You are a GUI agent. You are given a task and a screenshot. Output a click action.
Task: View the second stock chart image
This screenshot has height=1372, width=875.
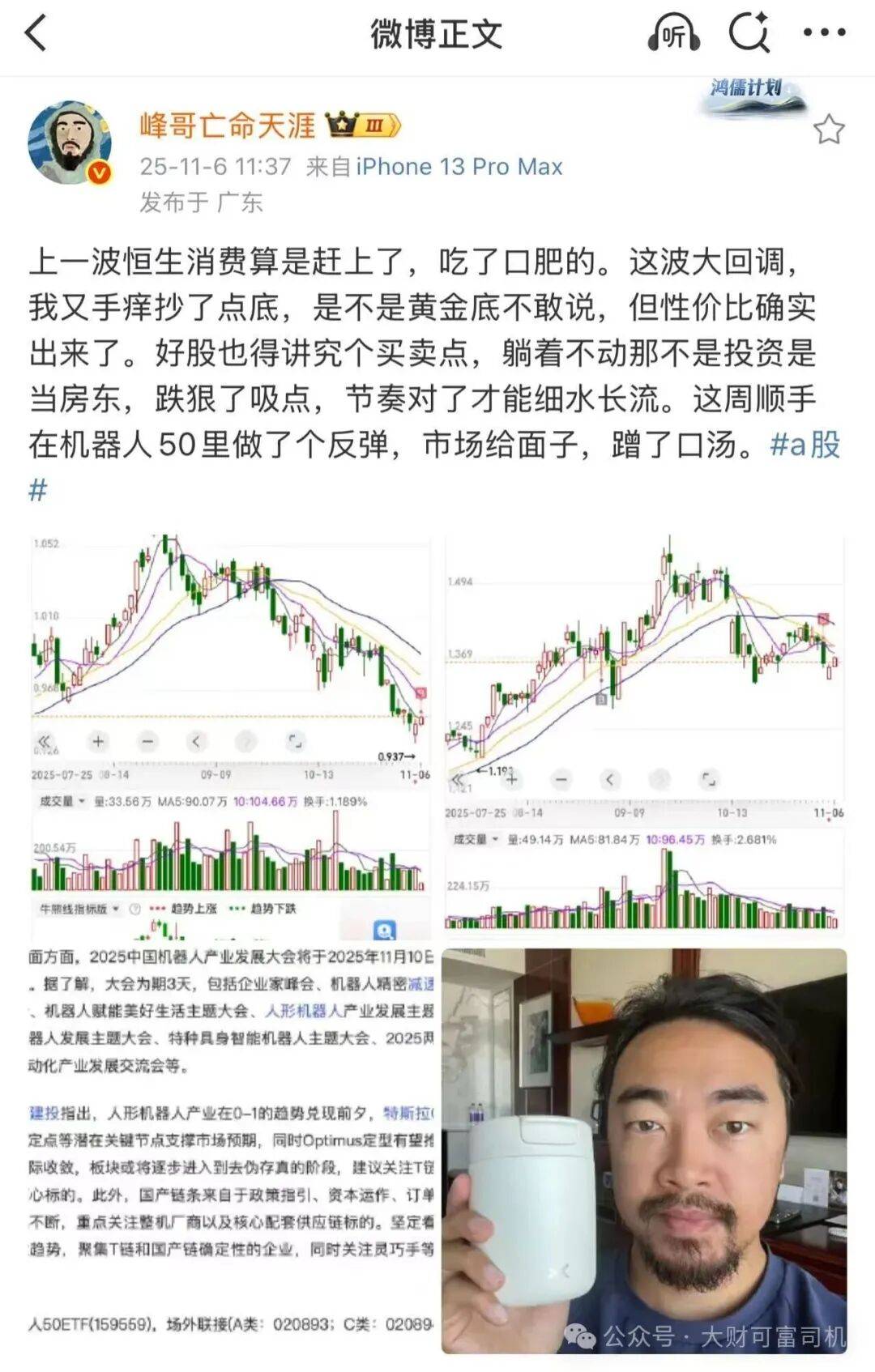(644, 729)
